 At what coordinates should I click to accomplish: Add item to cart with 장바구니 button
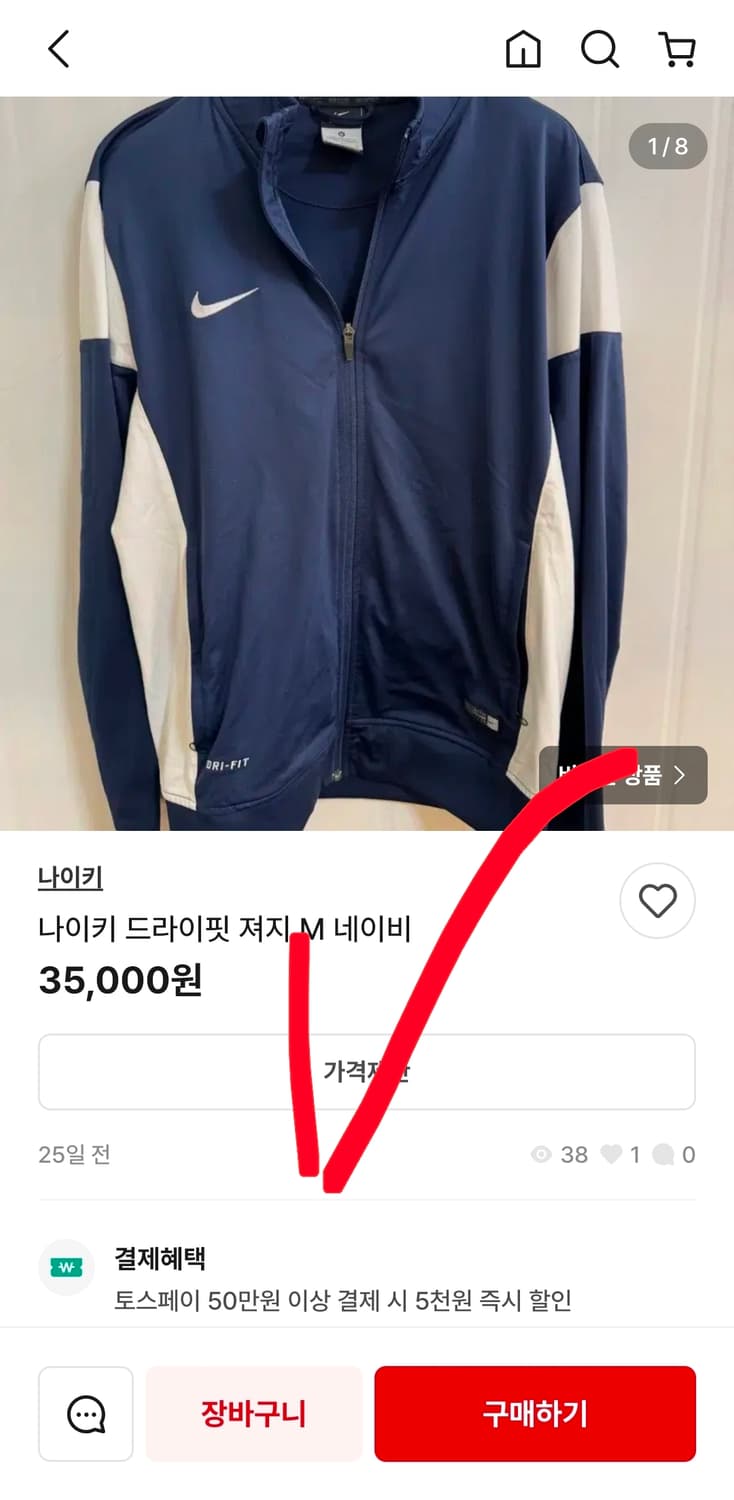point(254,1413)
